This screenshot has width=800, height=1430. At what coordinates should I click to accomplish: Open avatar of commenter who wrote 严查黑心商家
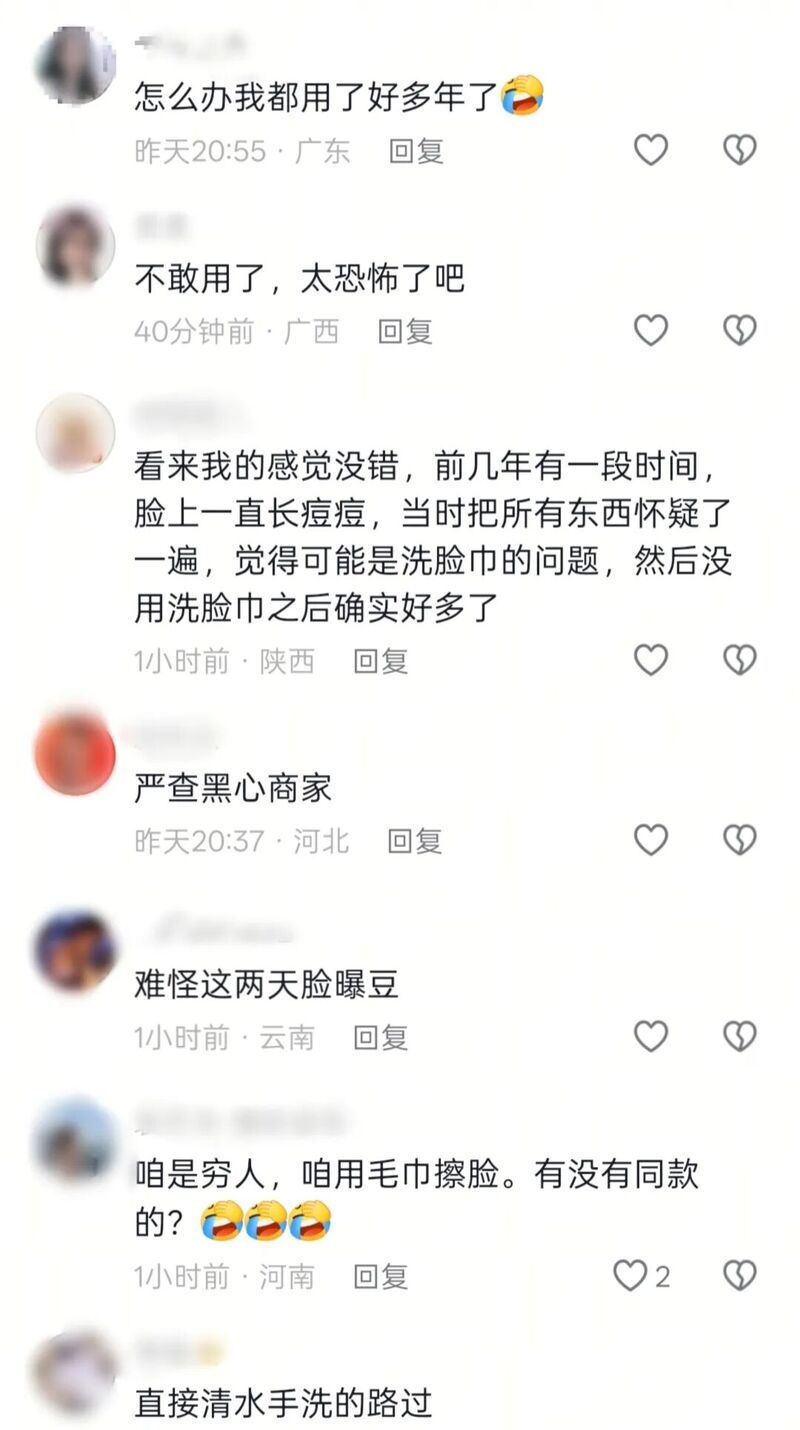[75, 754]
